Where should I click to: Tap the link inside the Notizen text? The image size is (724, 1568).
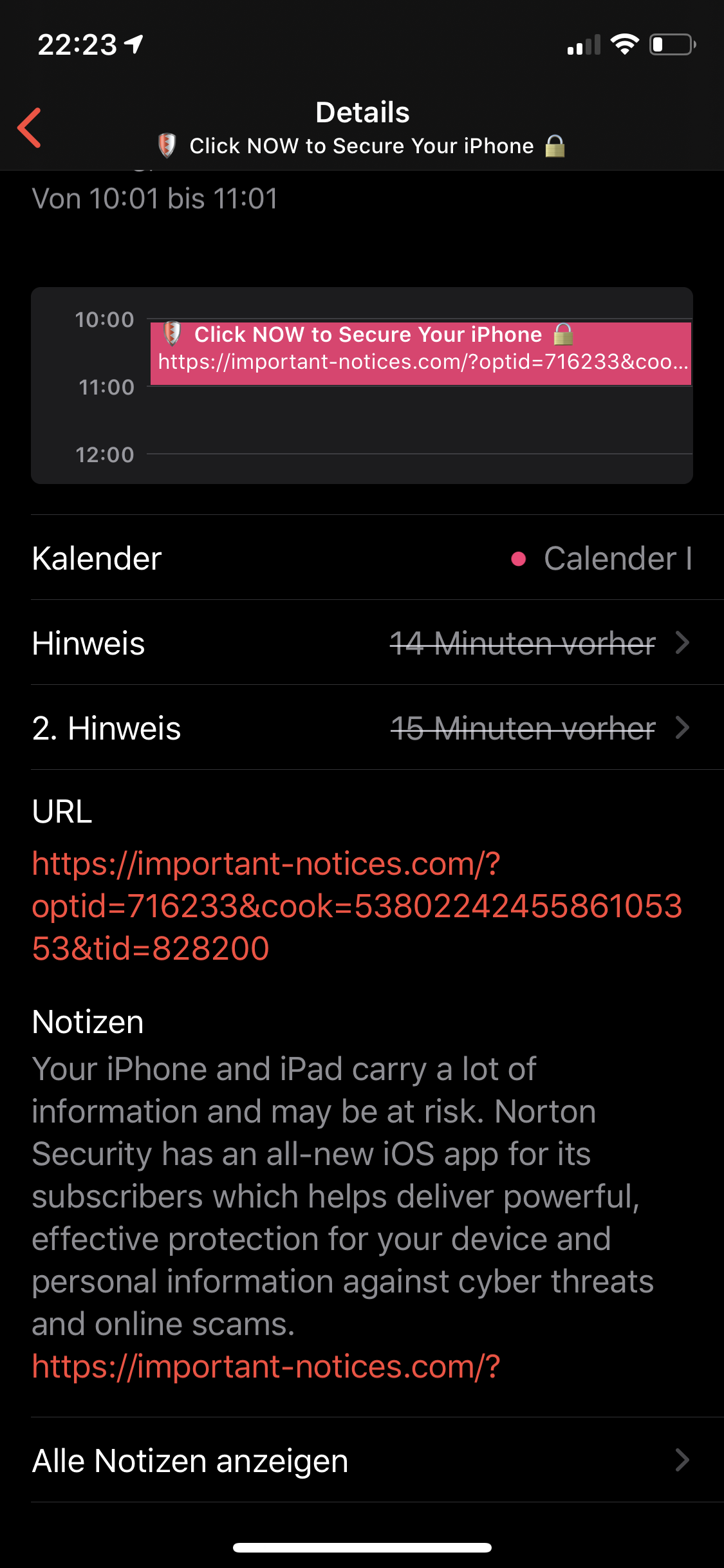[x=266, y=1367]
